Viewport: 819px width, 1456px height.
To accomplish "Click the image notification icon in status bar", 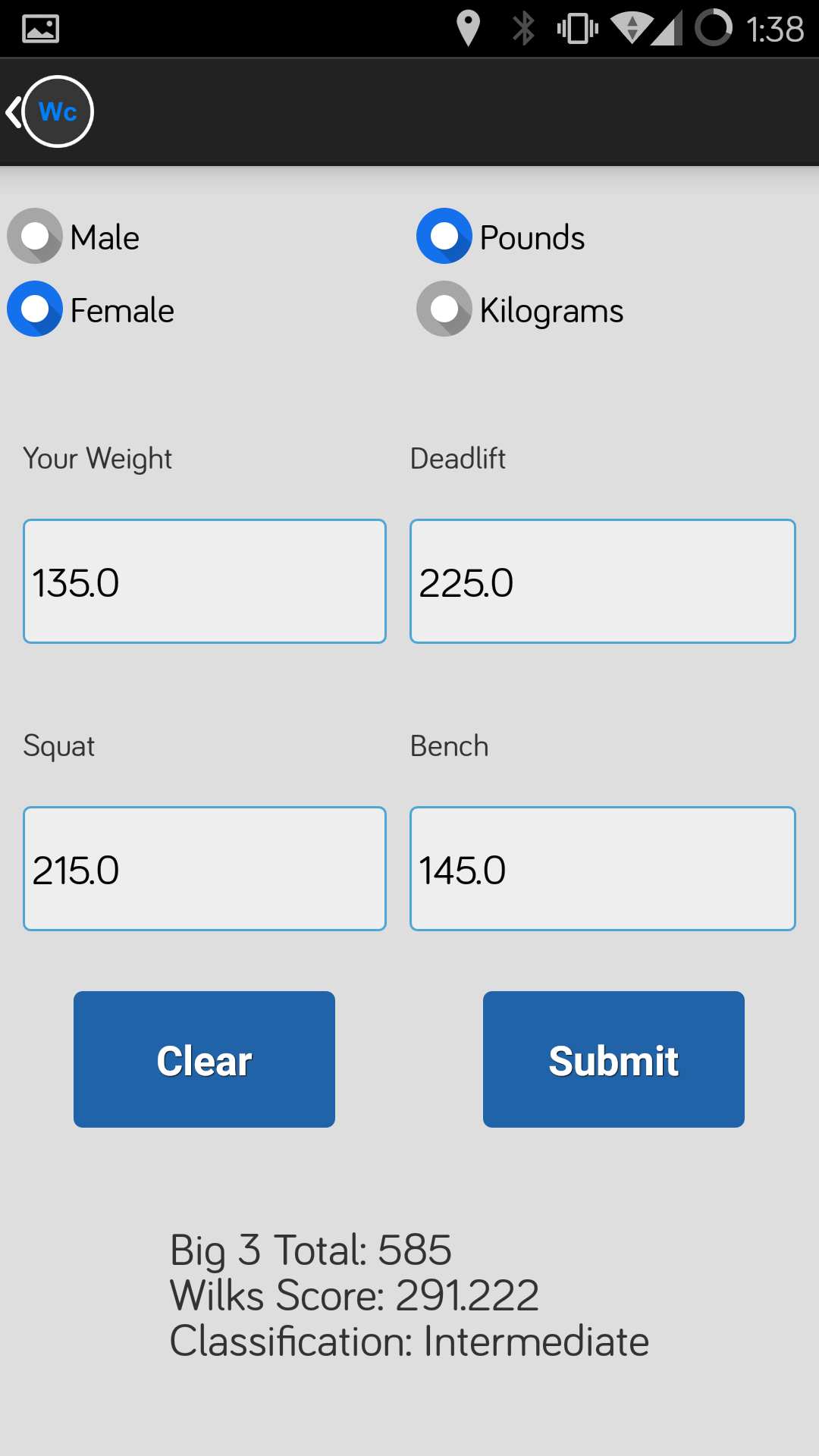I will (x=39, y=27).
